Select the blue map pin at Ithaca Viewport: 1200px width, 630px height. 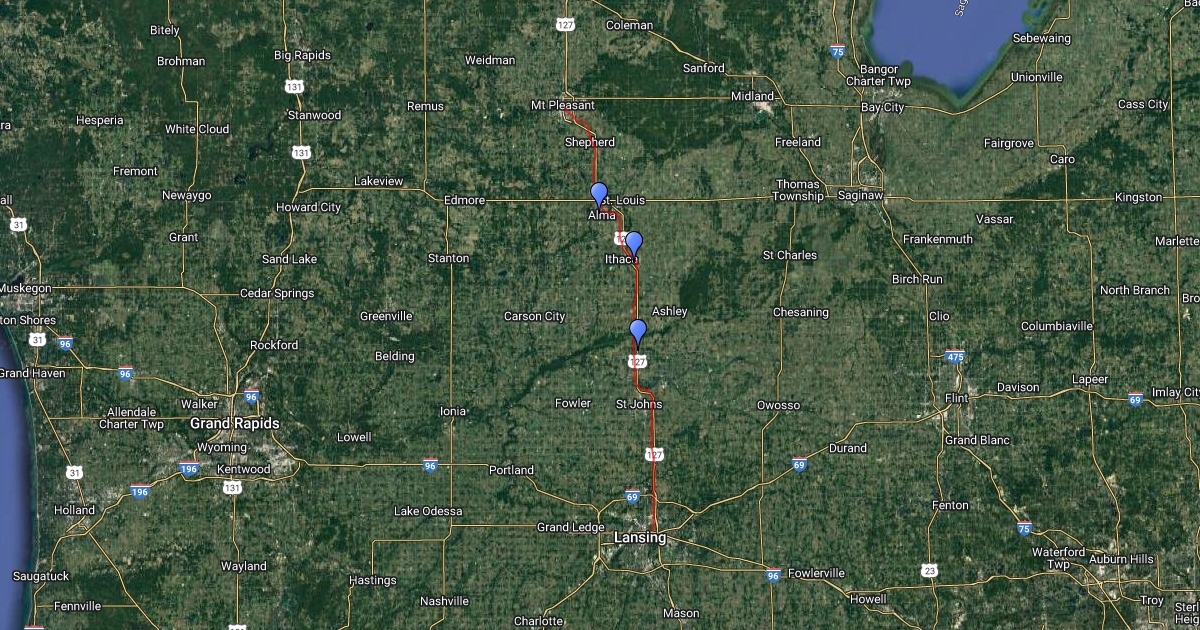pyautogui.click(x=633, y=243)
